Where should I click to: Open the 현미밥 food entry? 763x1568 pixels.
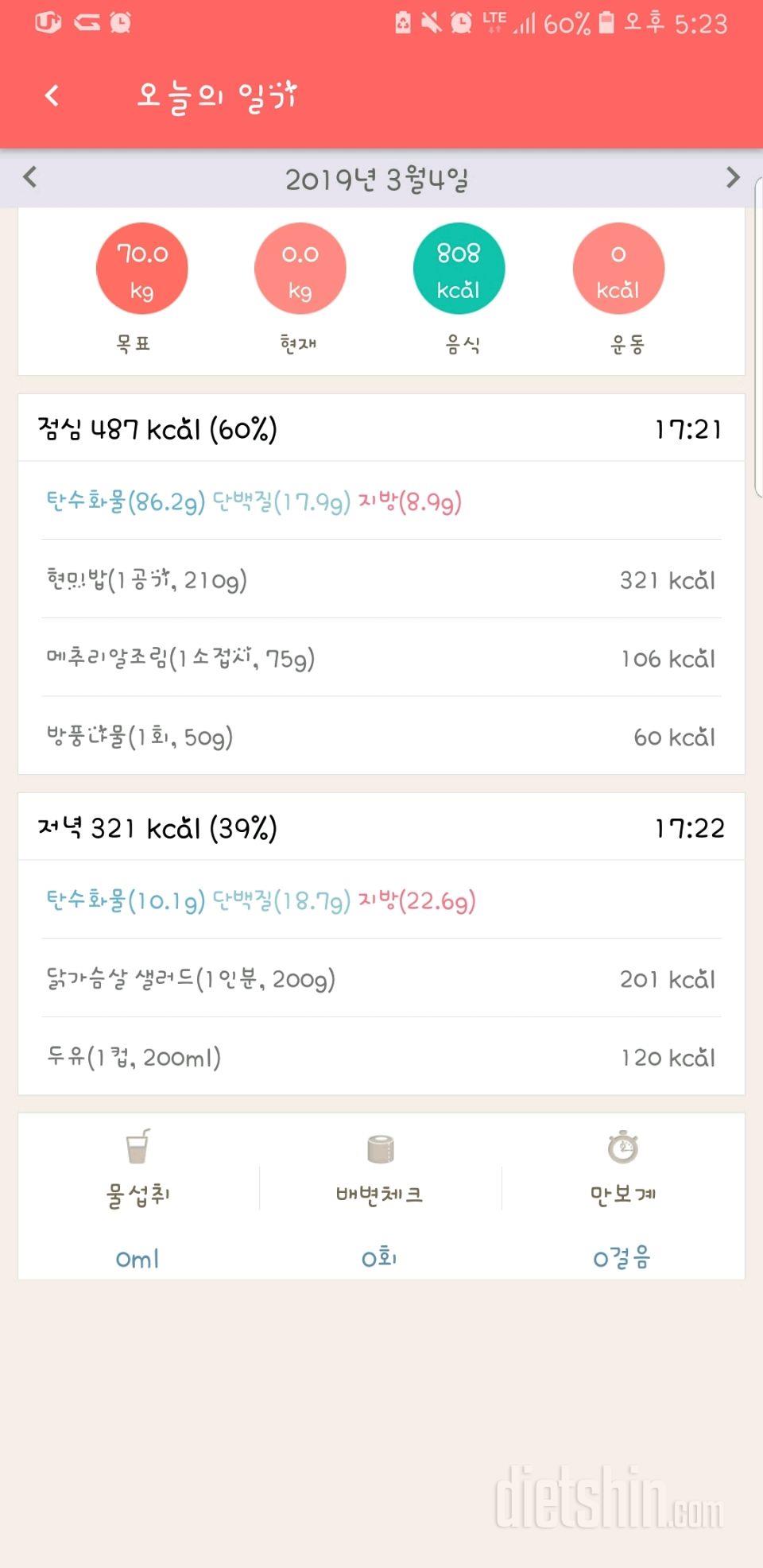(x=380, y=580)
